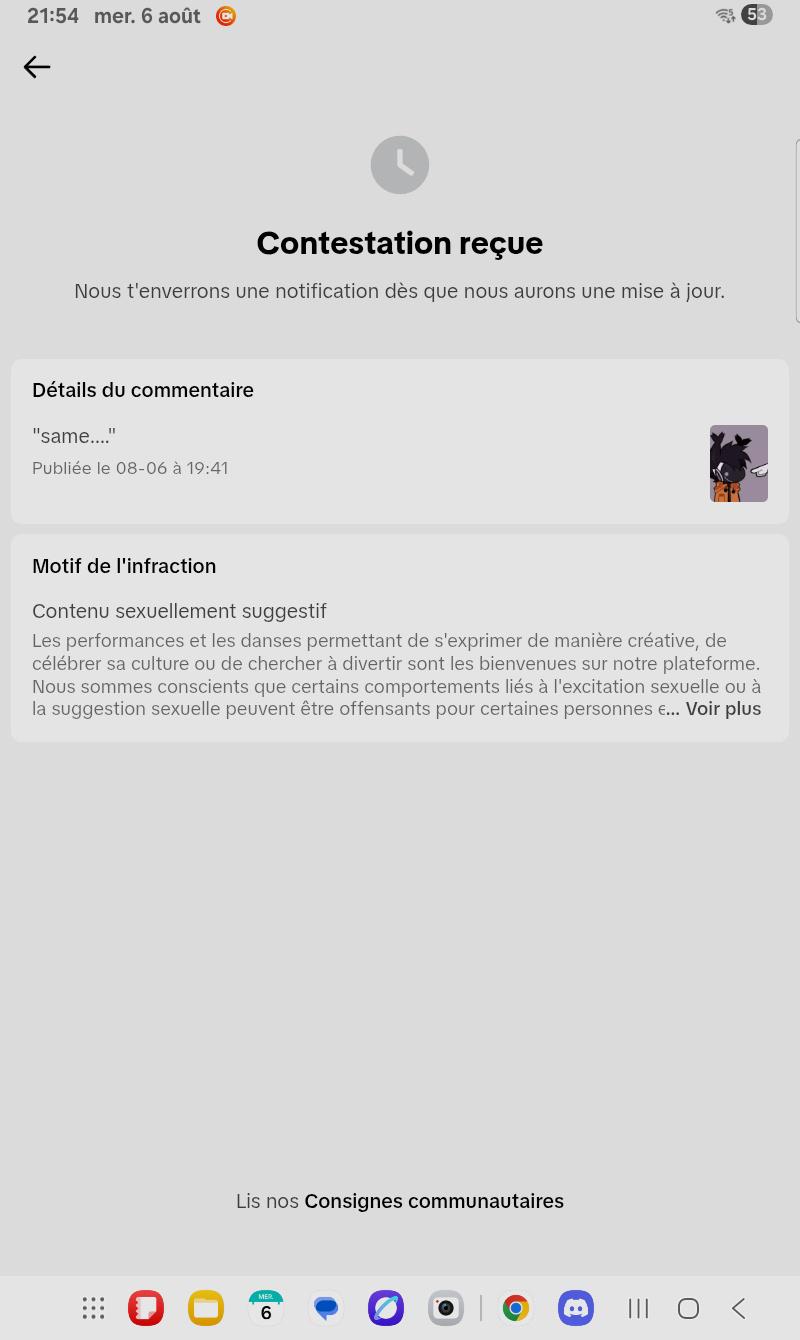Open the Consignes communautaires link

click(x=434, y=1201)
